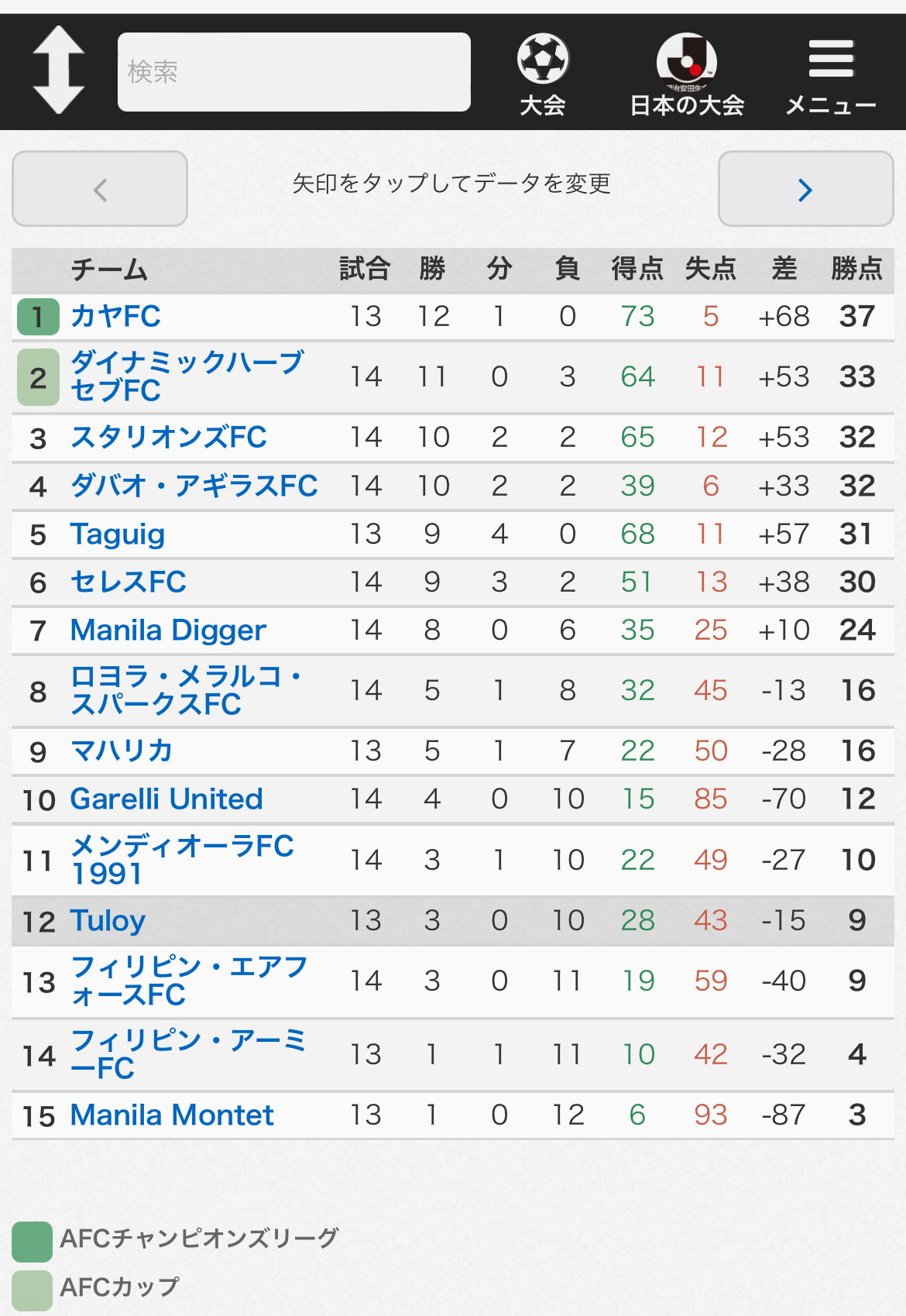
Task: Select ダバオ・アギラスFC in the table
Action: (194, 486)
